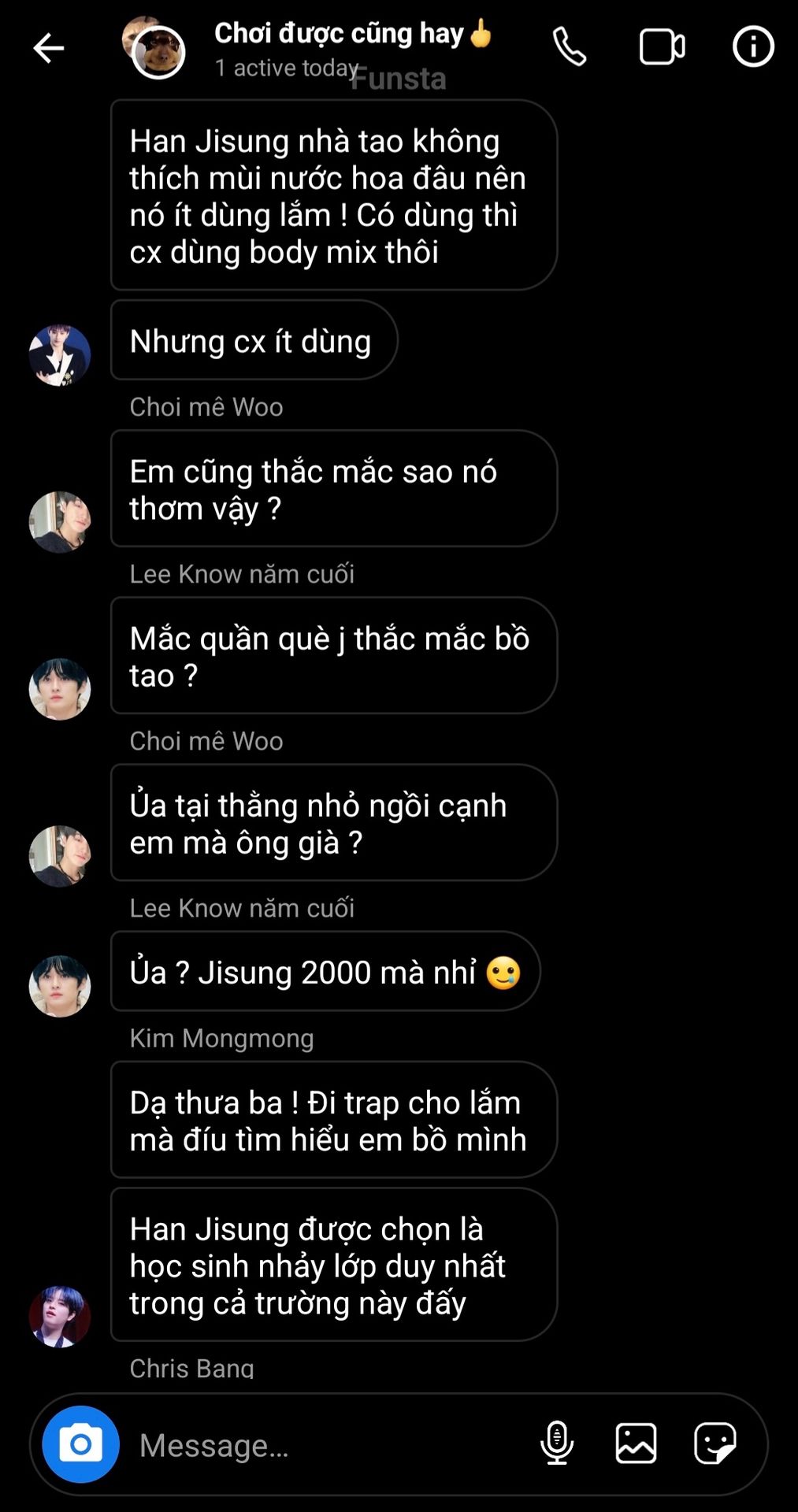Screen dimensions: 798x1512
Task: Record a voice message with the microphone
Action: (557, 1443)
